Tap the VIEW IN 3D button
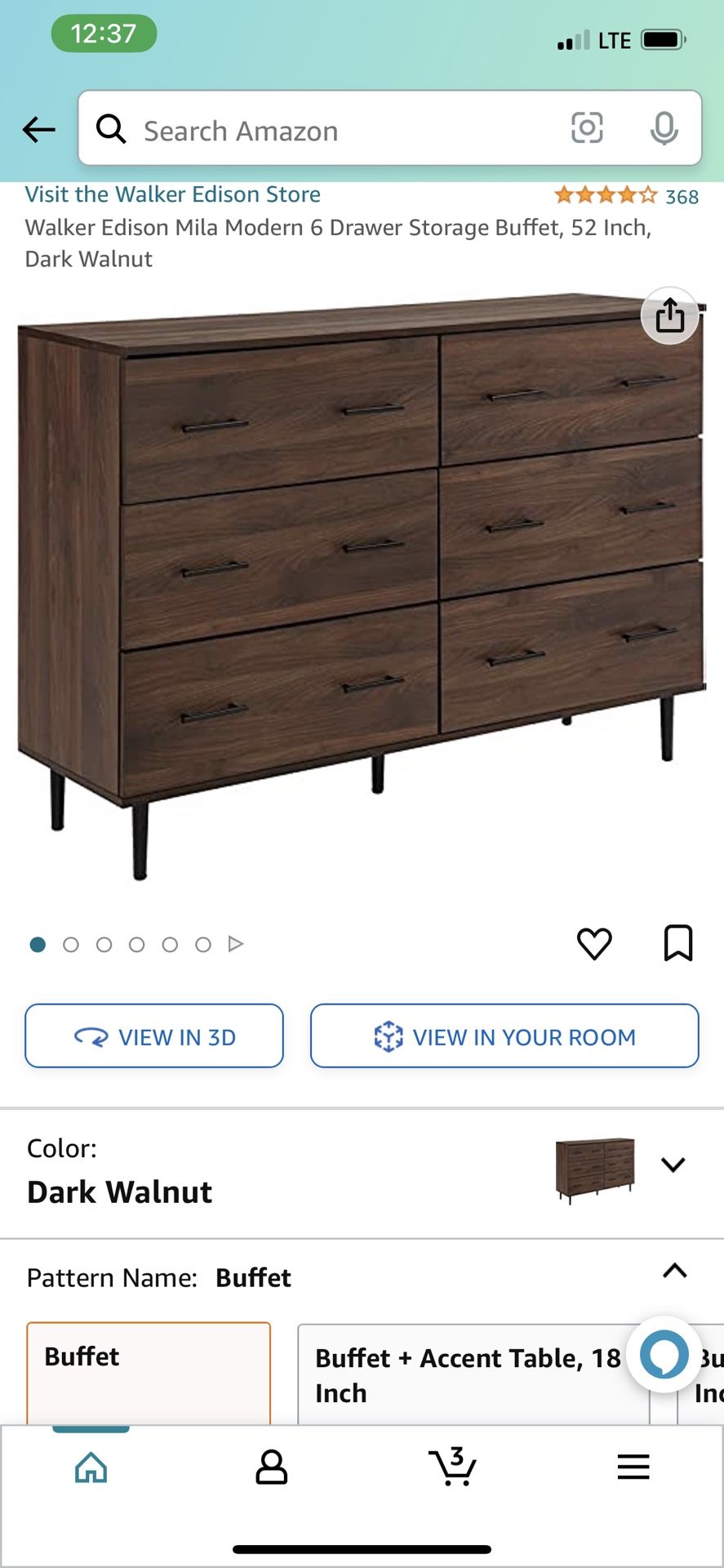Screen dimensions: 724x1568 pyautogui.click(x=154, y=1036)
